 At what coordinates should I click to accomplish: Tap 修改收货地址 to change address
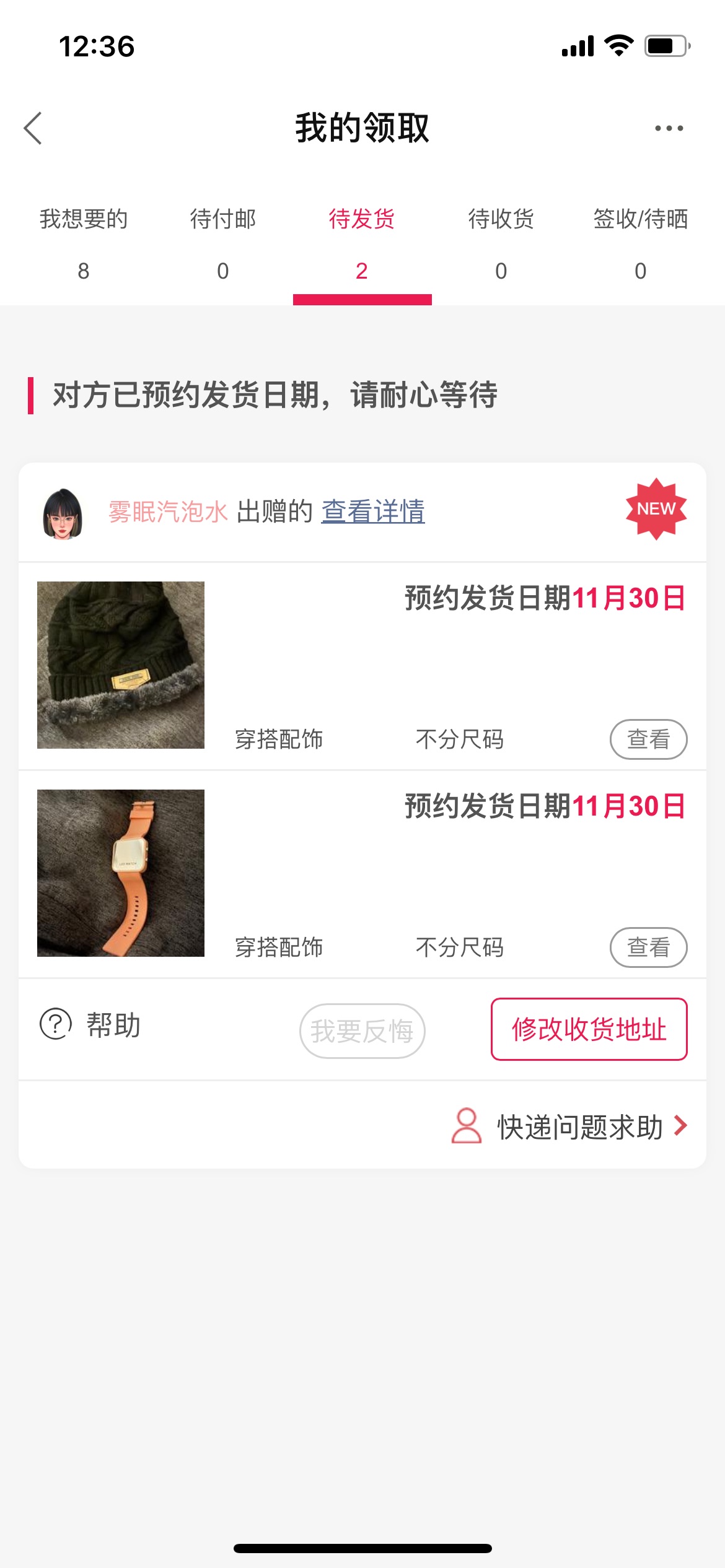589,1029
